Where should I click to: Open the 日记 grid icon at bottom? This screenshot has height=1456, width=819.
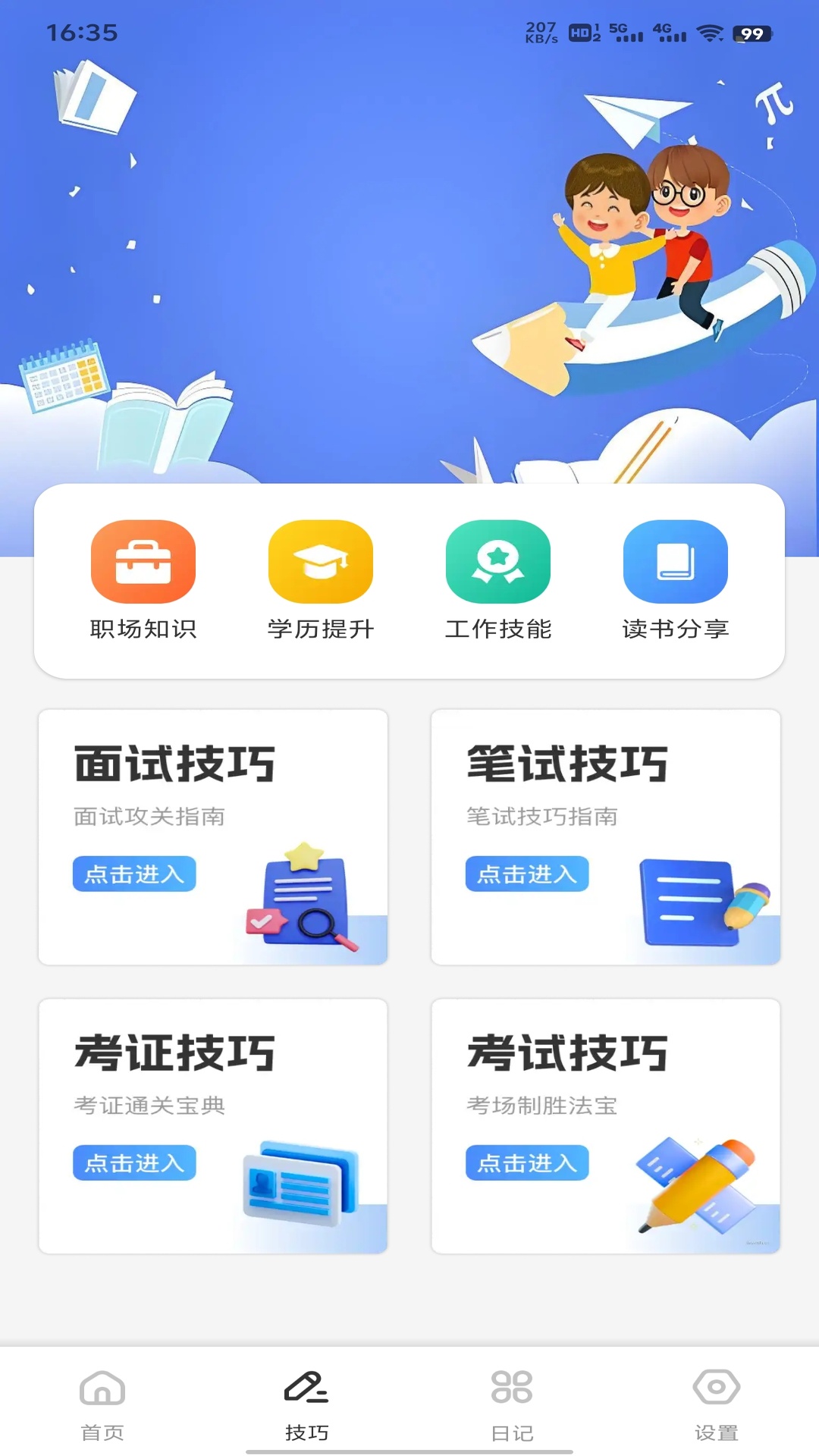(x=512, y=1389)
